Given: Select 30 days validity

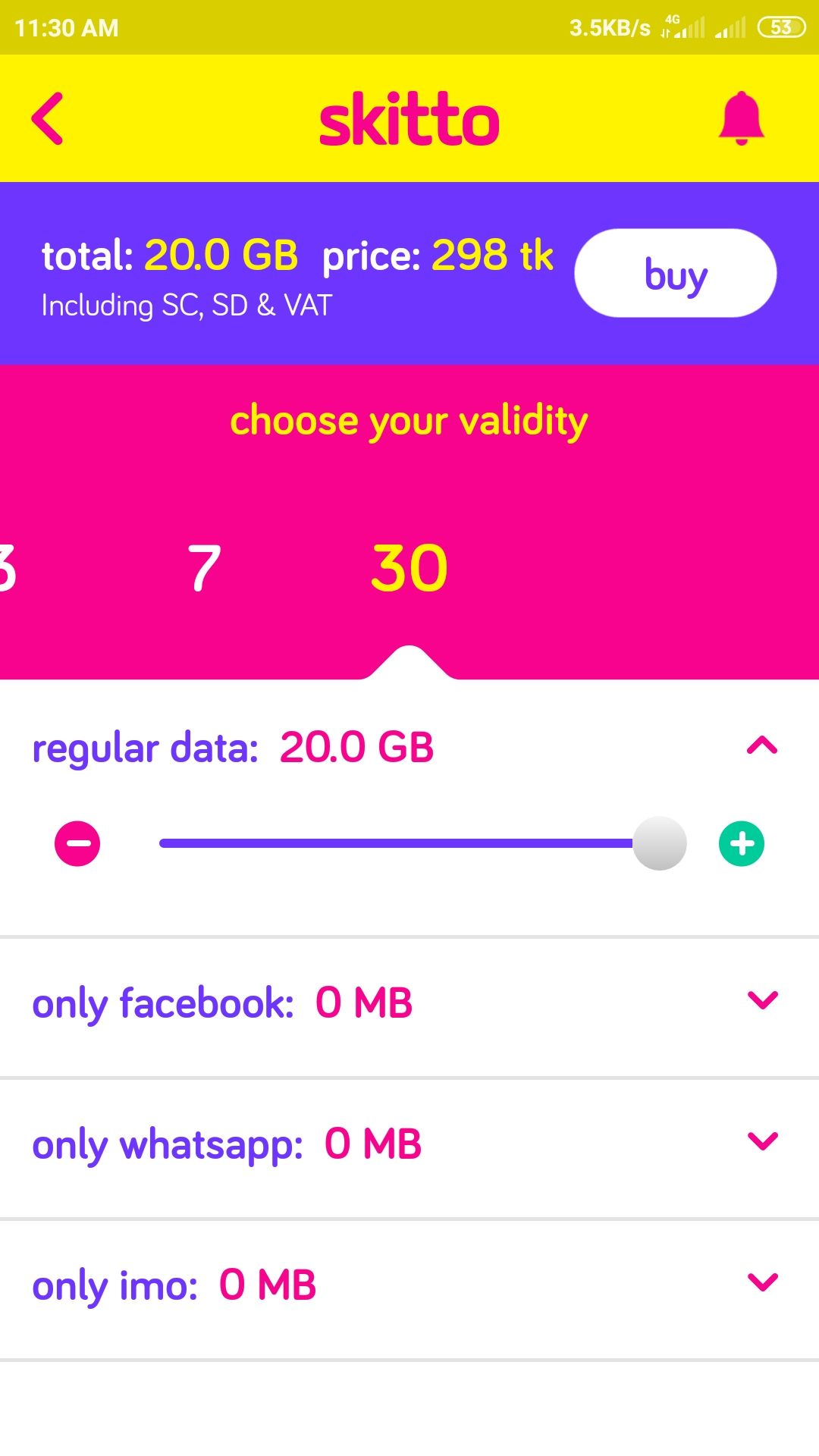Looking at the screenshot, I should [x=409, y=568].
